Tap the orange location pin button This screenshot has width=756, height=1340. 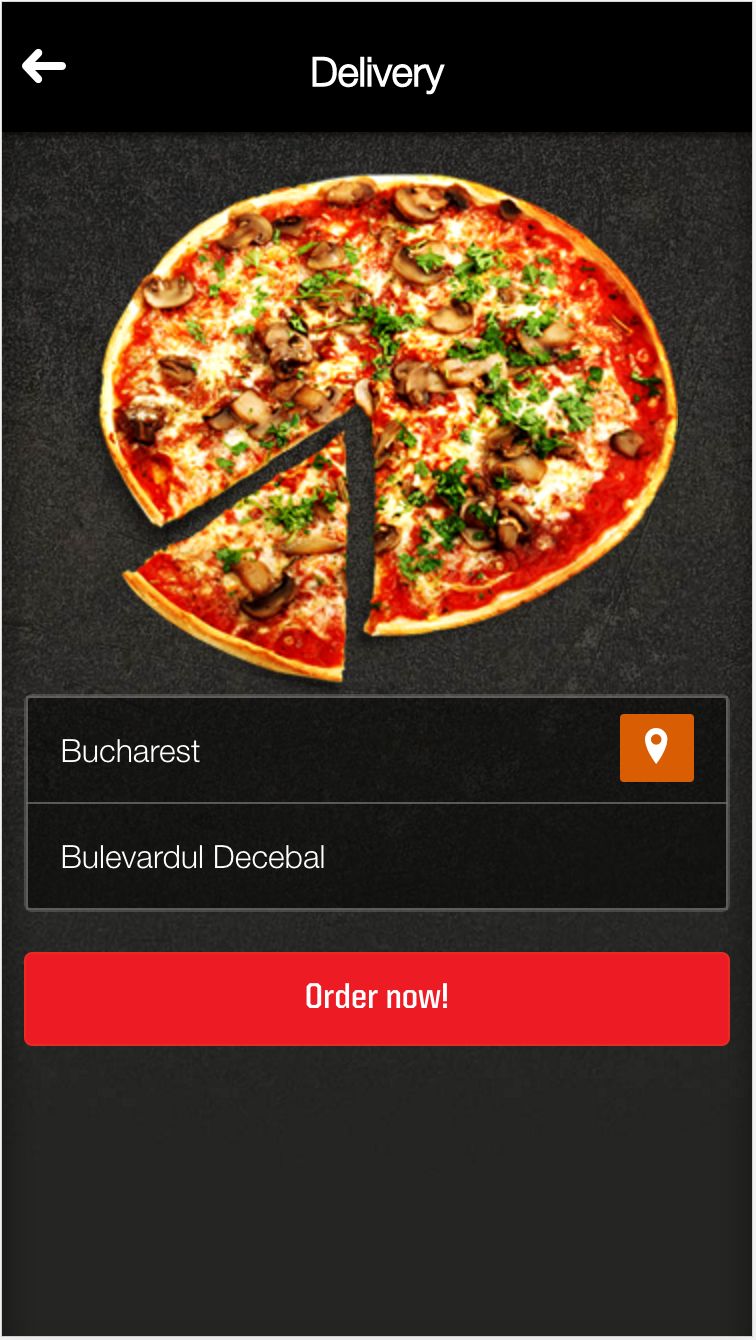tap(656, 747)
